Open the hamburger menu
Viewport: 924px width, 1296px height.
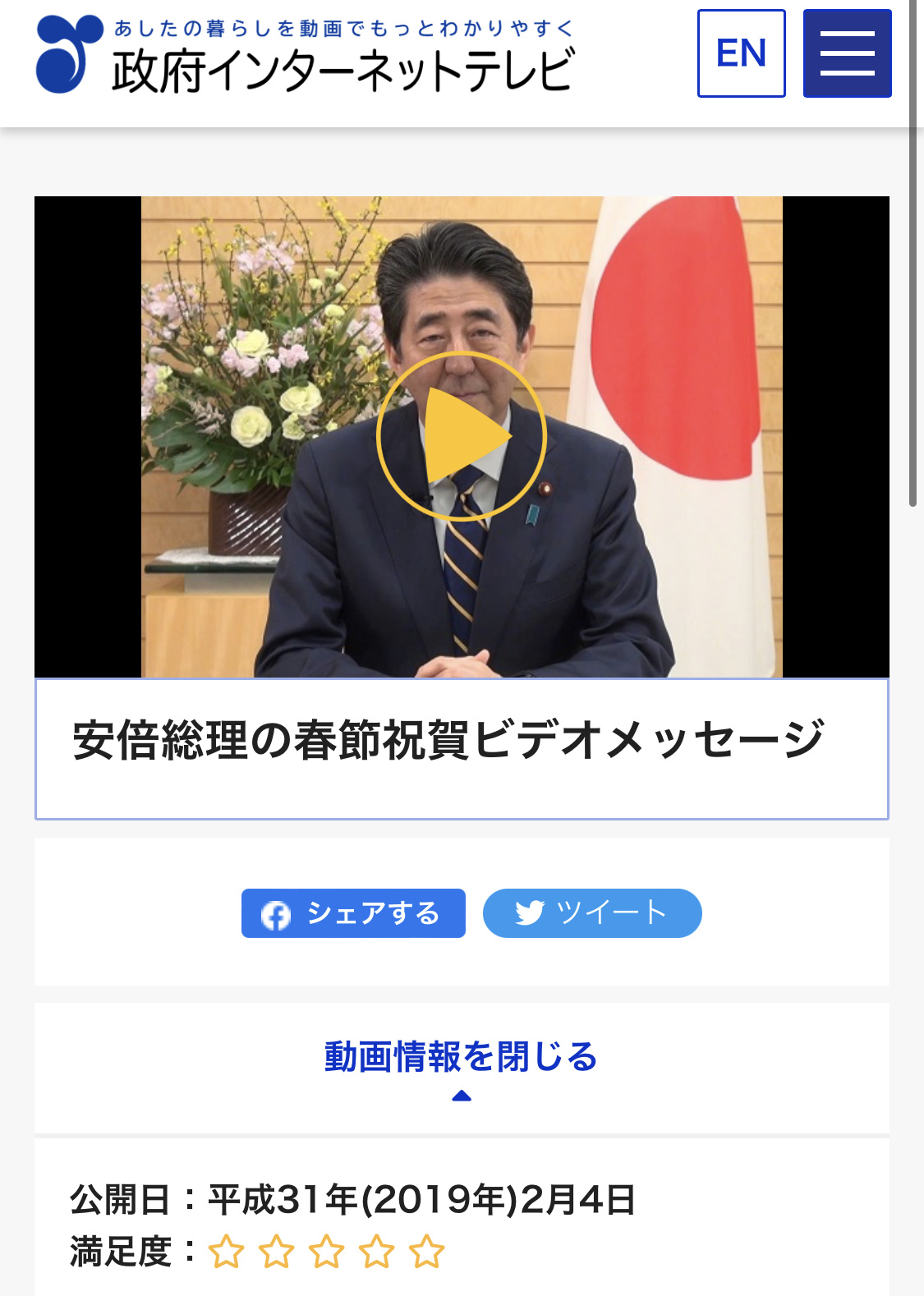tap(847, 53)
